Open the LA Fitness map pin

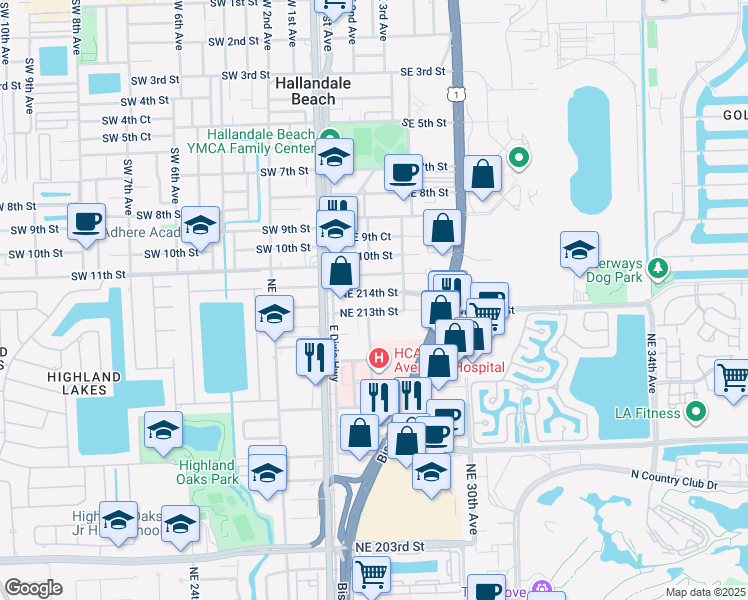click(697, 412)
